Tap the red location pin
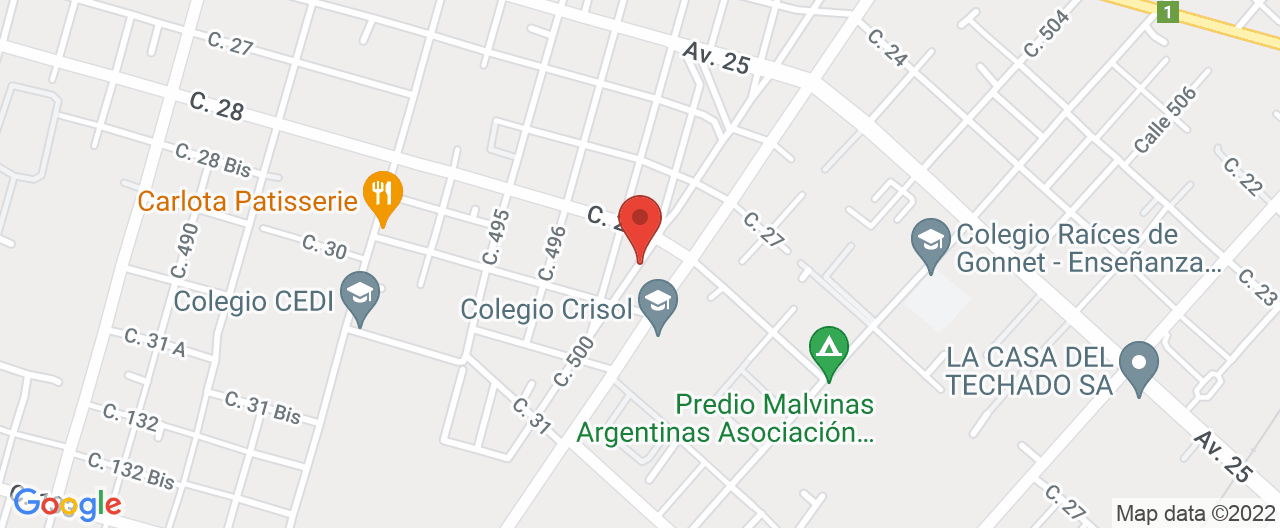This screenshot has width=1280, height=528. [640, 222]
